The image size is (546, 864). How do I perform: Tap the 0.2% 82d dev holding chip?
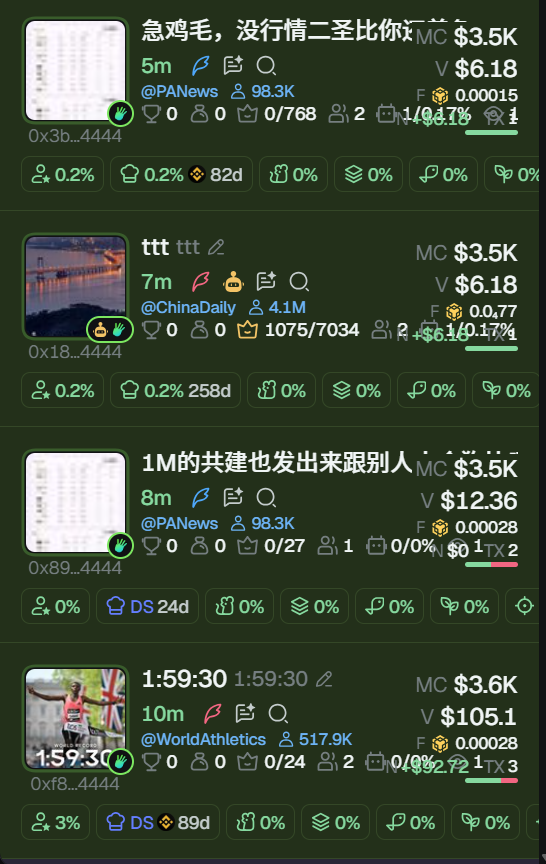pos(181,175)
